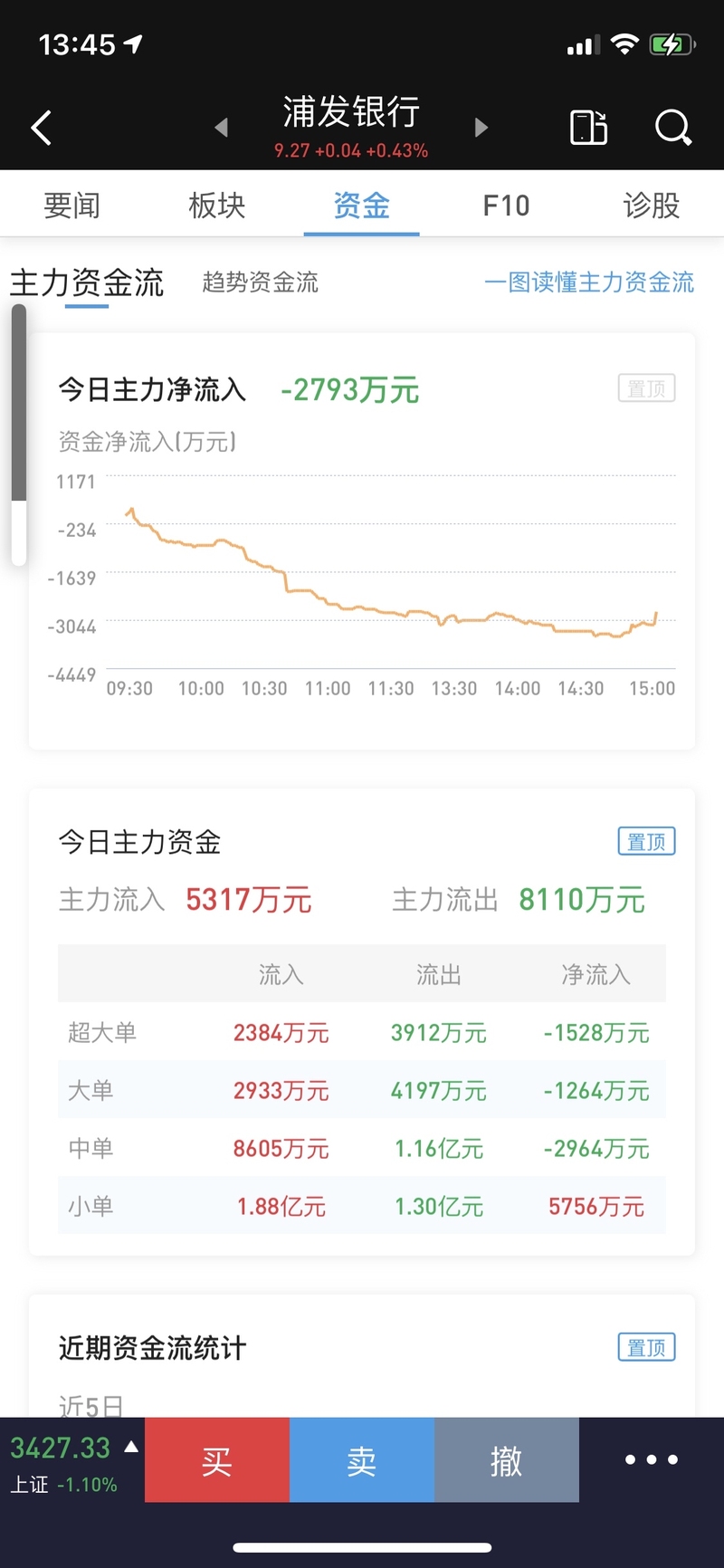Open the 一图读懂主力资金流 link

[589, 282]
